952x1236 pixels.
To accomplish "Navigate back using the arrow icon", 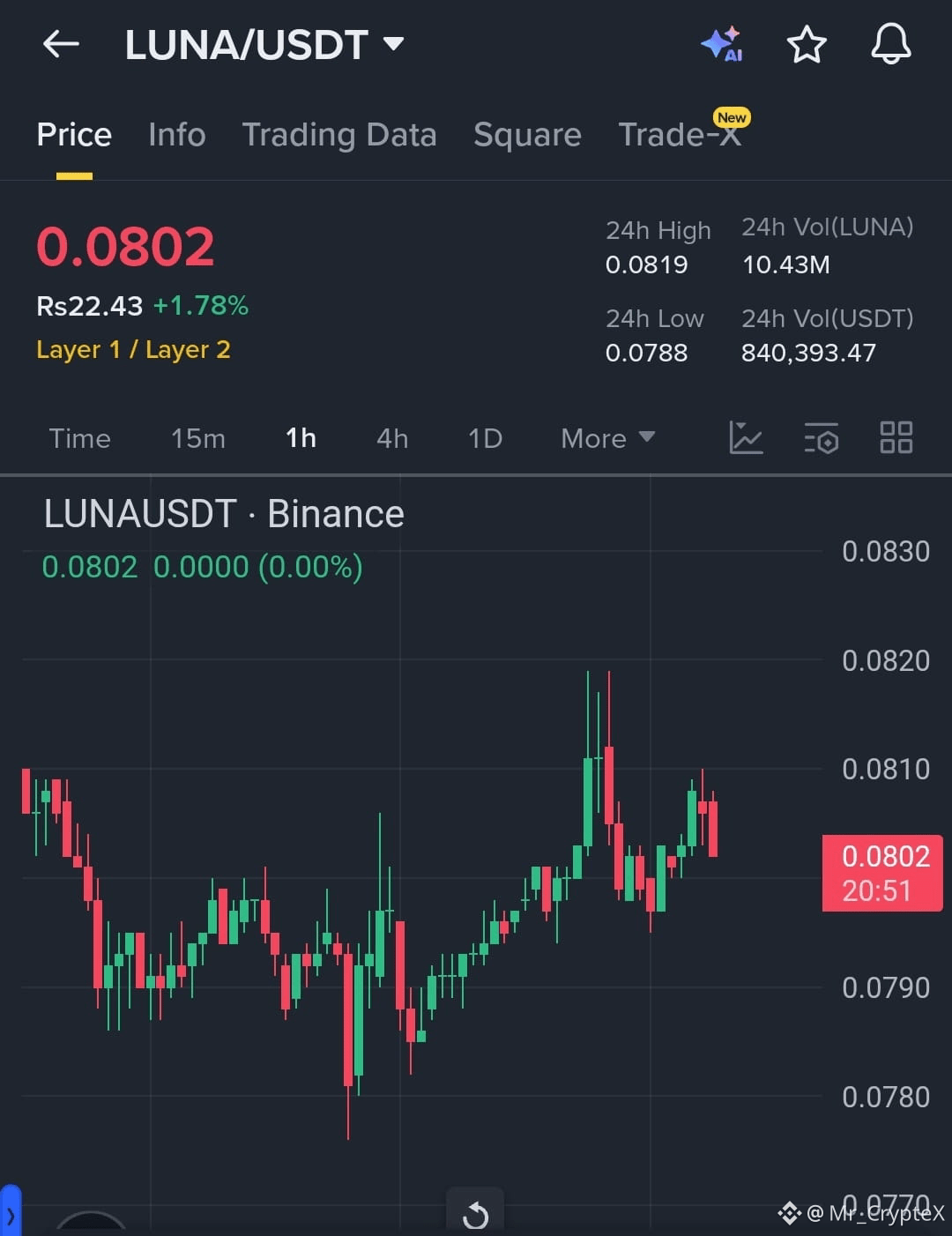I will tap(60, 44).
